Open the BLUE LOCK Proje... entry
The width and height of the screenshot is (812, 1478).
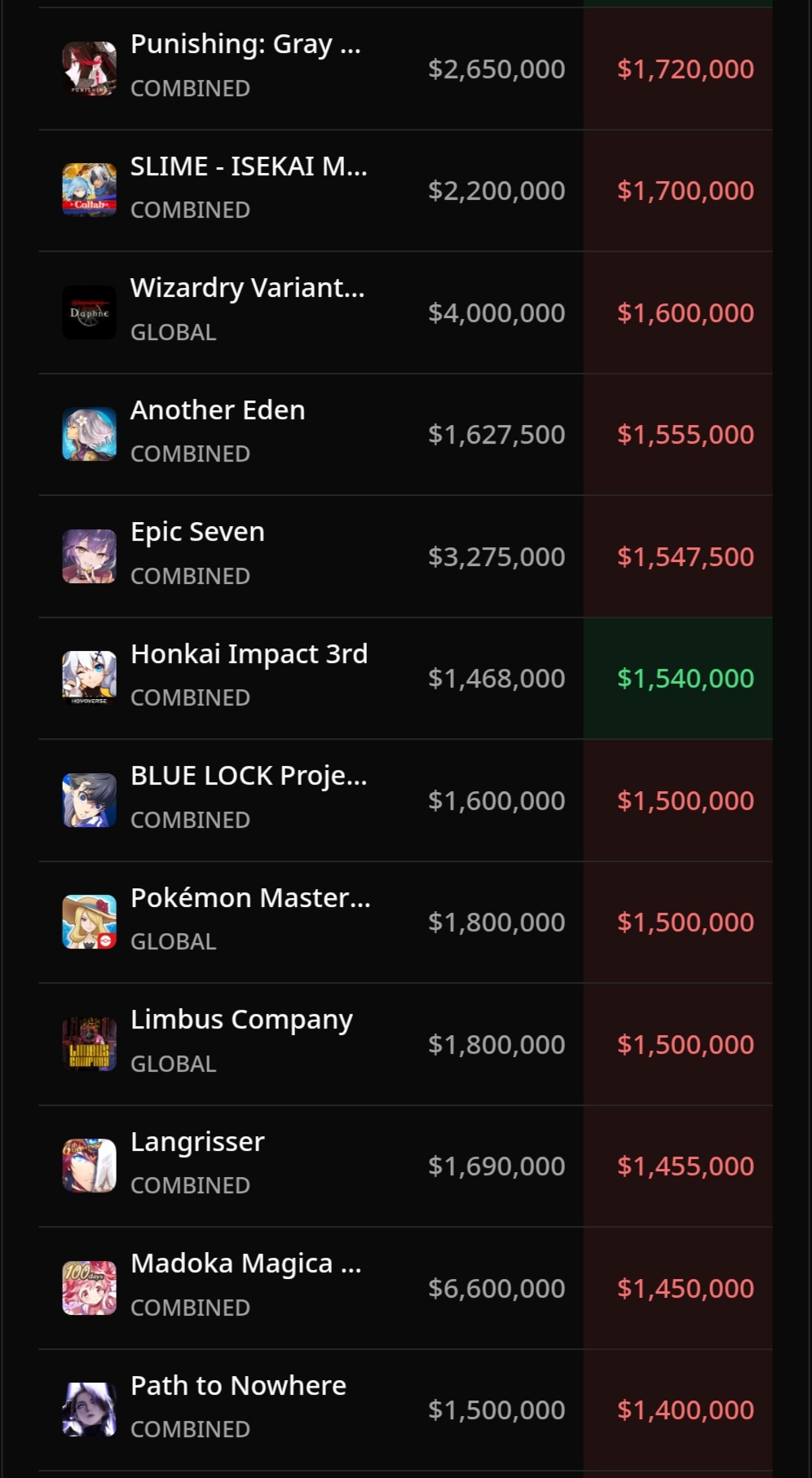(405, 800)
